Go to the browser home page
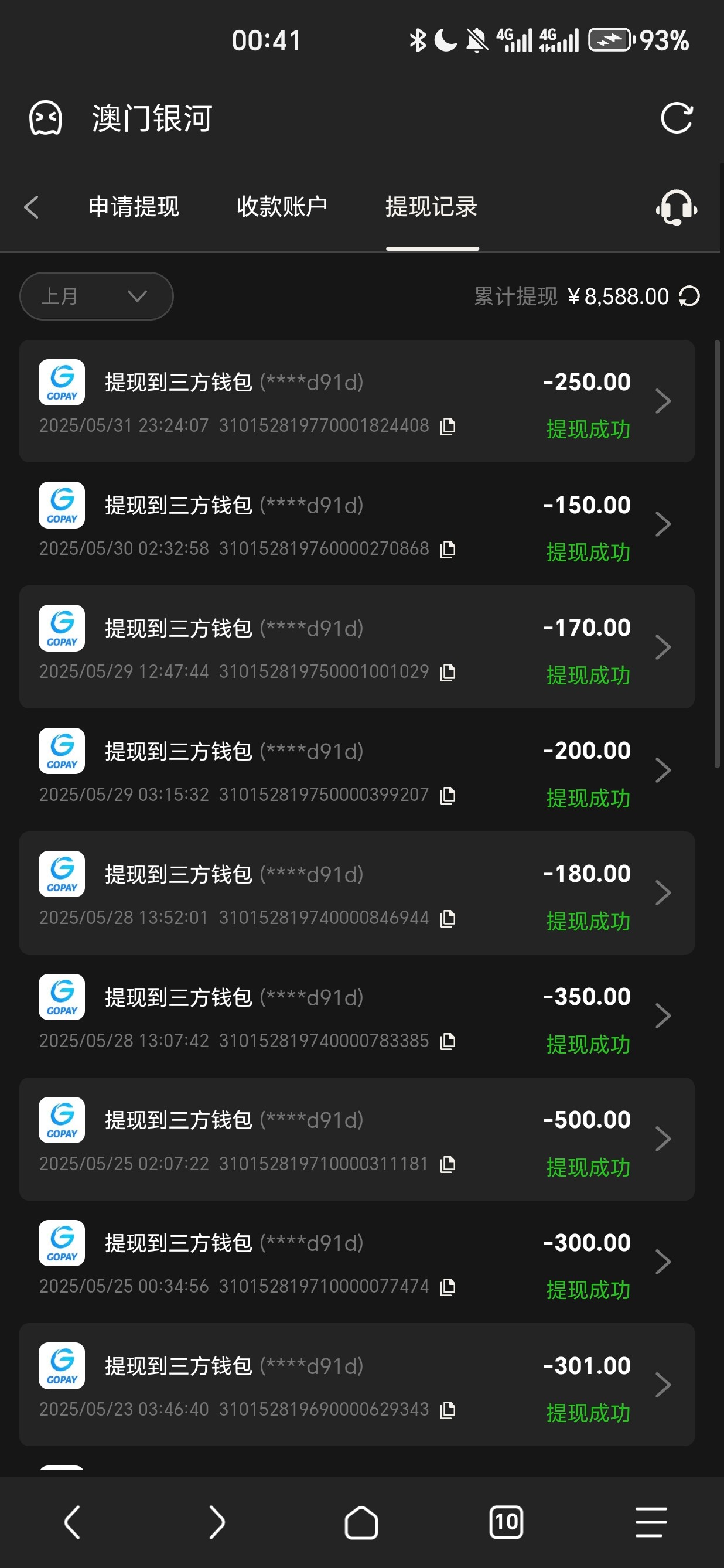Screen dimensions: 724x1568 click(x=361, y=1522)
